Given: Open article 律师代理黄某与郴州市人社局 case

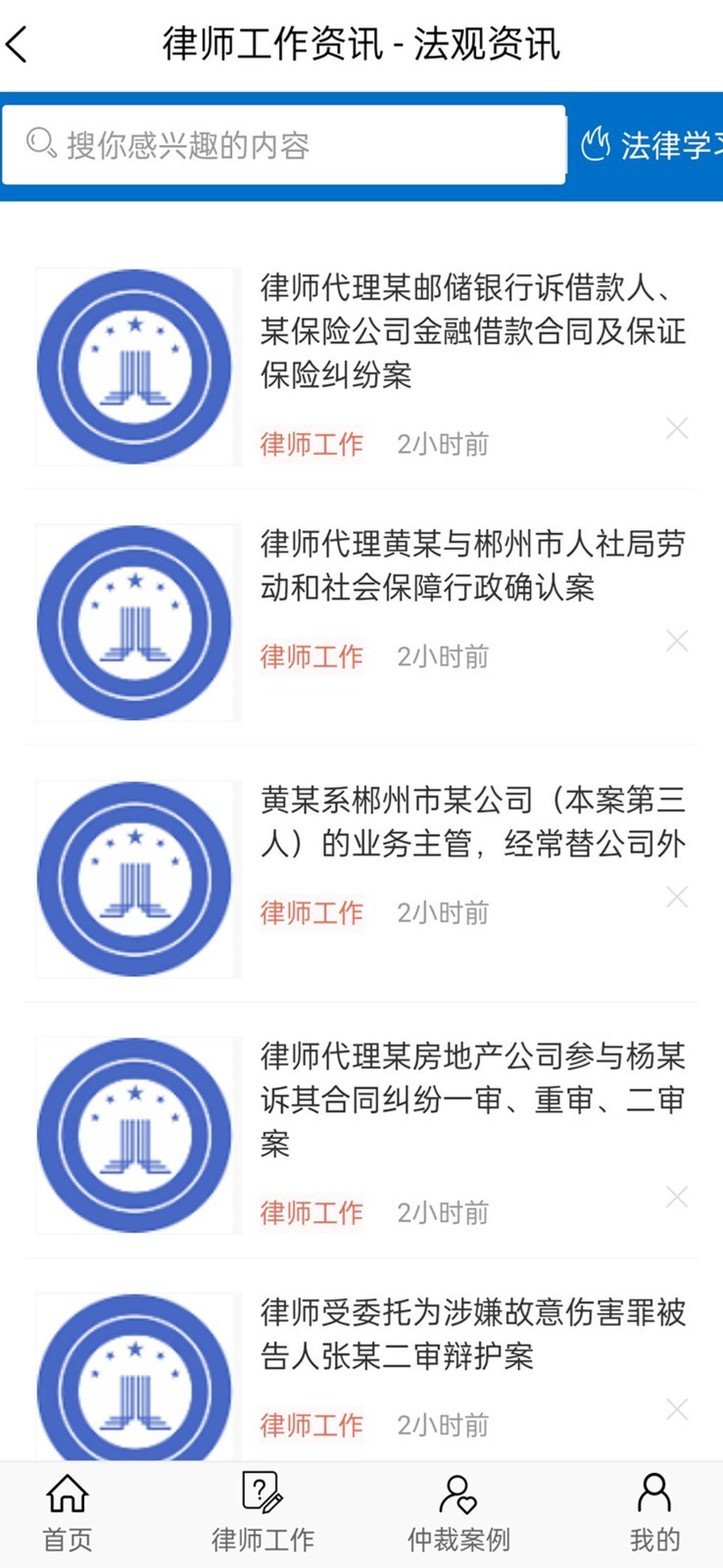Looking at the screenshot, I should (472, 565).
